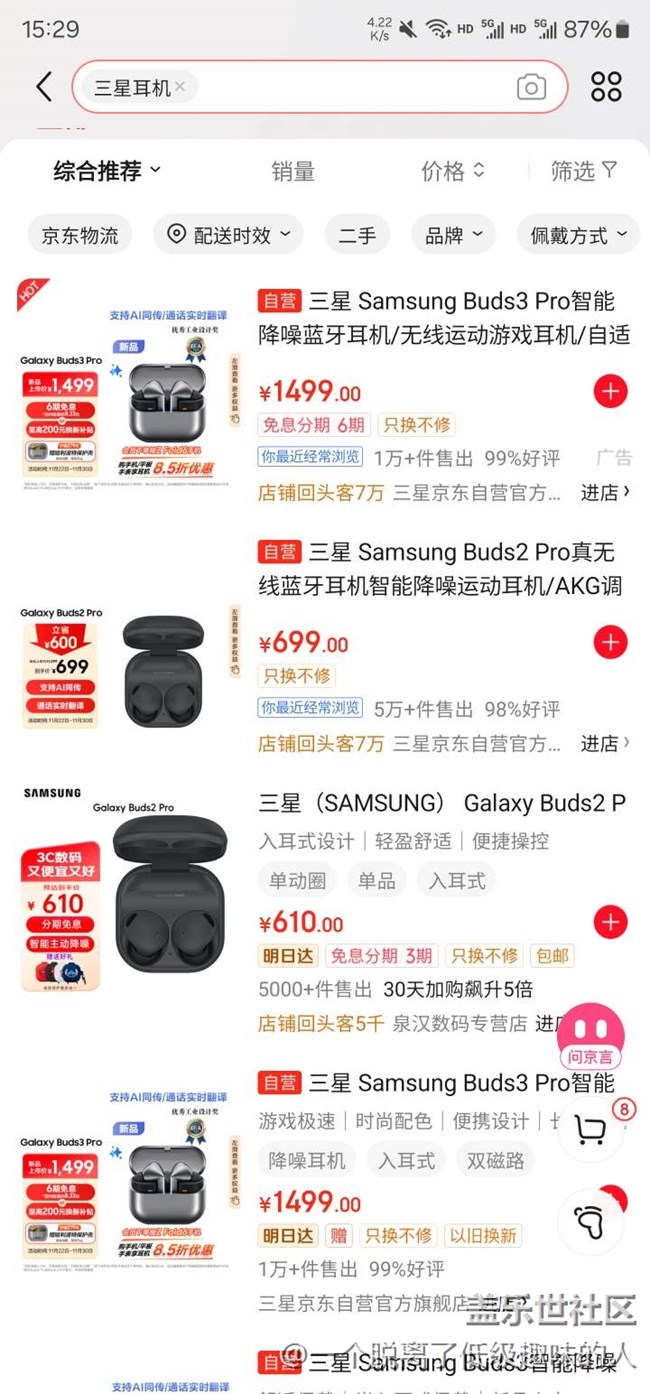The width and height of the screenshot is (650, 1394).
Task: Go back using the top-left arrow
Action: 43,87
